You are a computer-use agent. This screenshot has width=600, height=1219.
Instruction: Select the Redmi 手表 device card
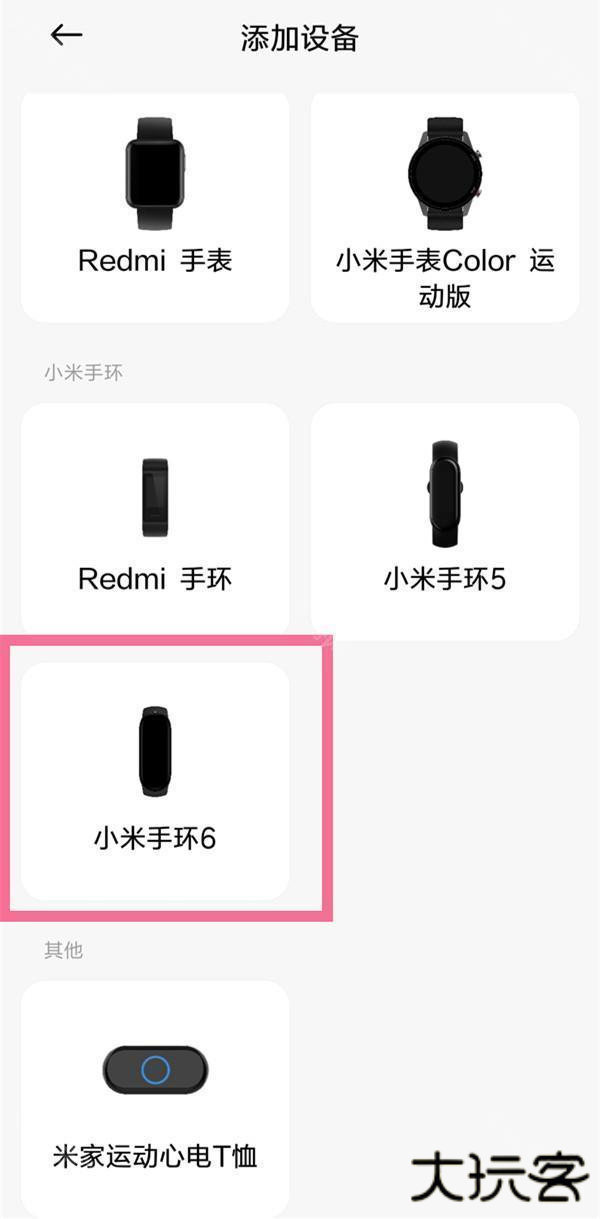(x=155, y=208)
